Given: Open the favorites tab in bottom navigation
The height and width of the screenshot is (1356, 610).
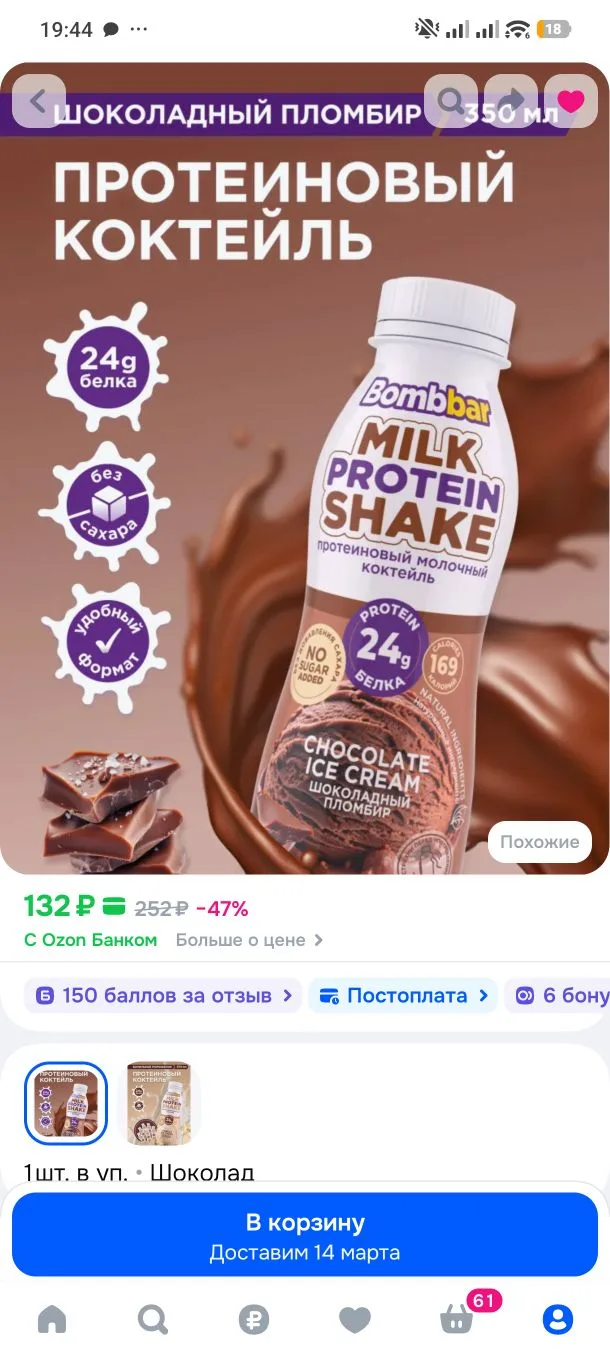Looking at the screenshot, I should click(355, 1320).
